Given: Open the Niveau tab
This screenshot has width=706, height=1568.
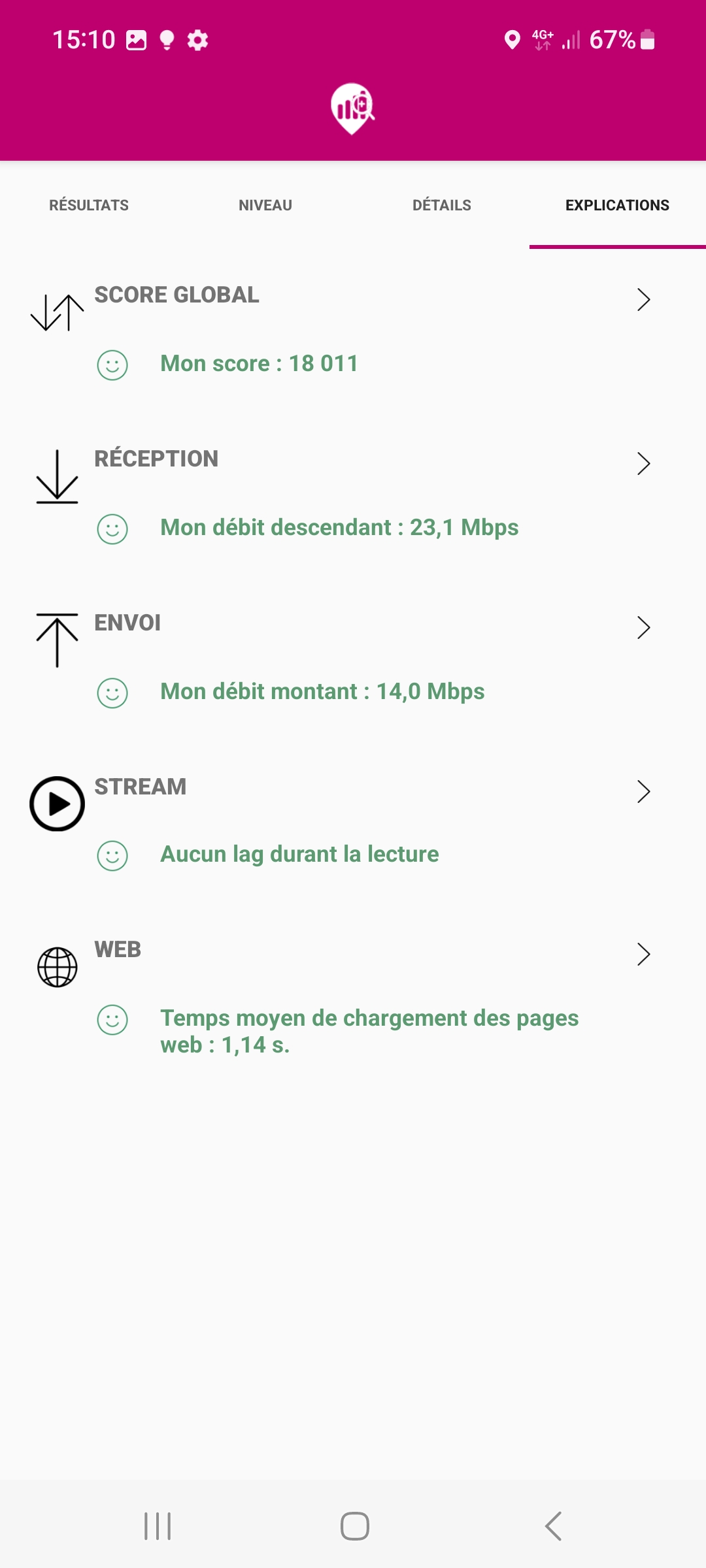Looking at the screenshot, I should 265,205.
